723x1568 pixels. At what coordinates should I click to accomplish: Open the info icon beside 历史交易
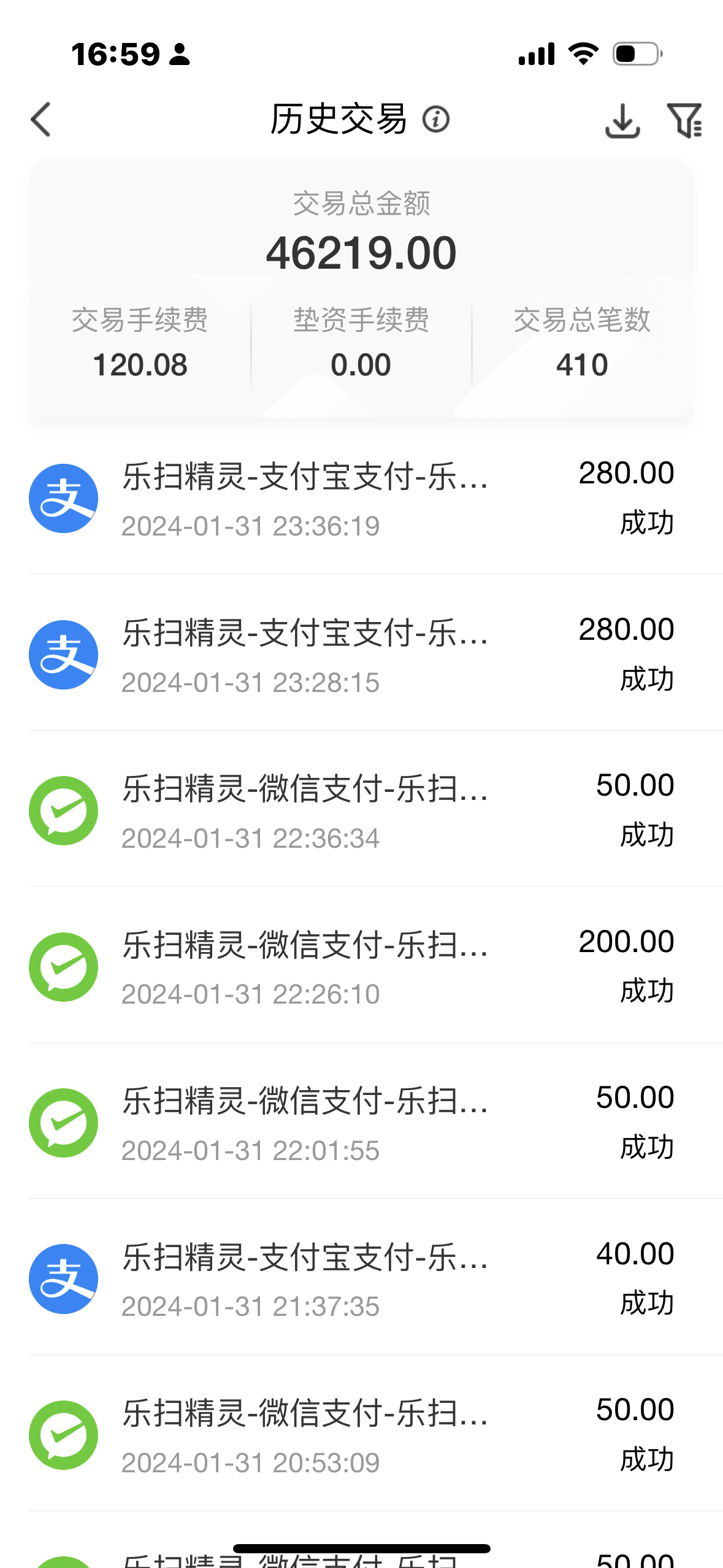436,119
